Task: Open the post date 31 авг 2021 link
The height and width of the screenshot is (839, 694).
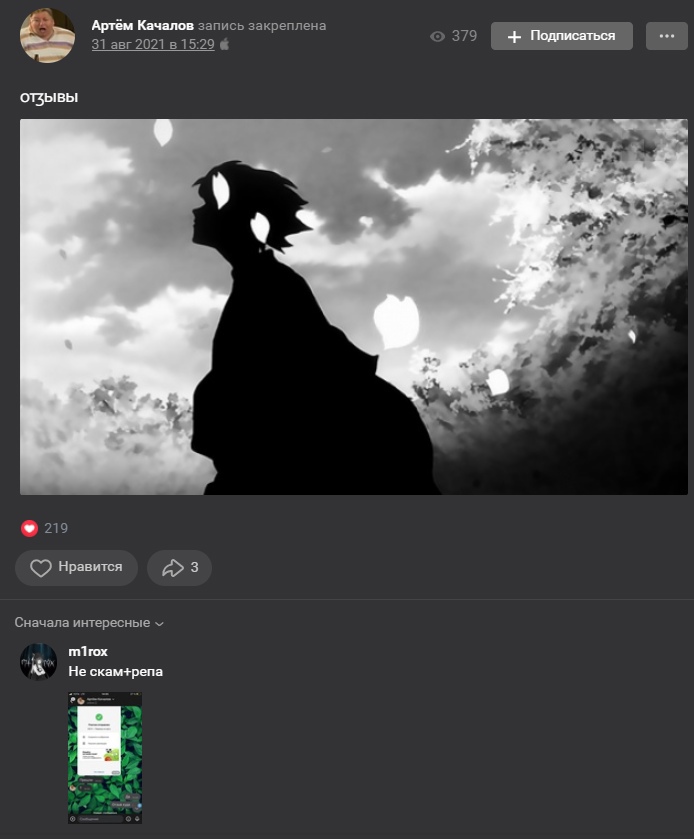Action: pyautogui.click(x=153, y=45)
